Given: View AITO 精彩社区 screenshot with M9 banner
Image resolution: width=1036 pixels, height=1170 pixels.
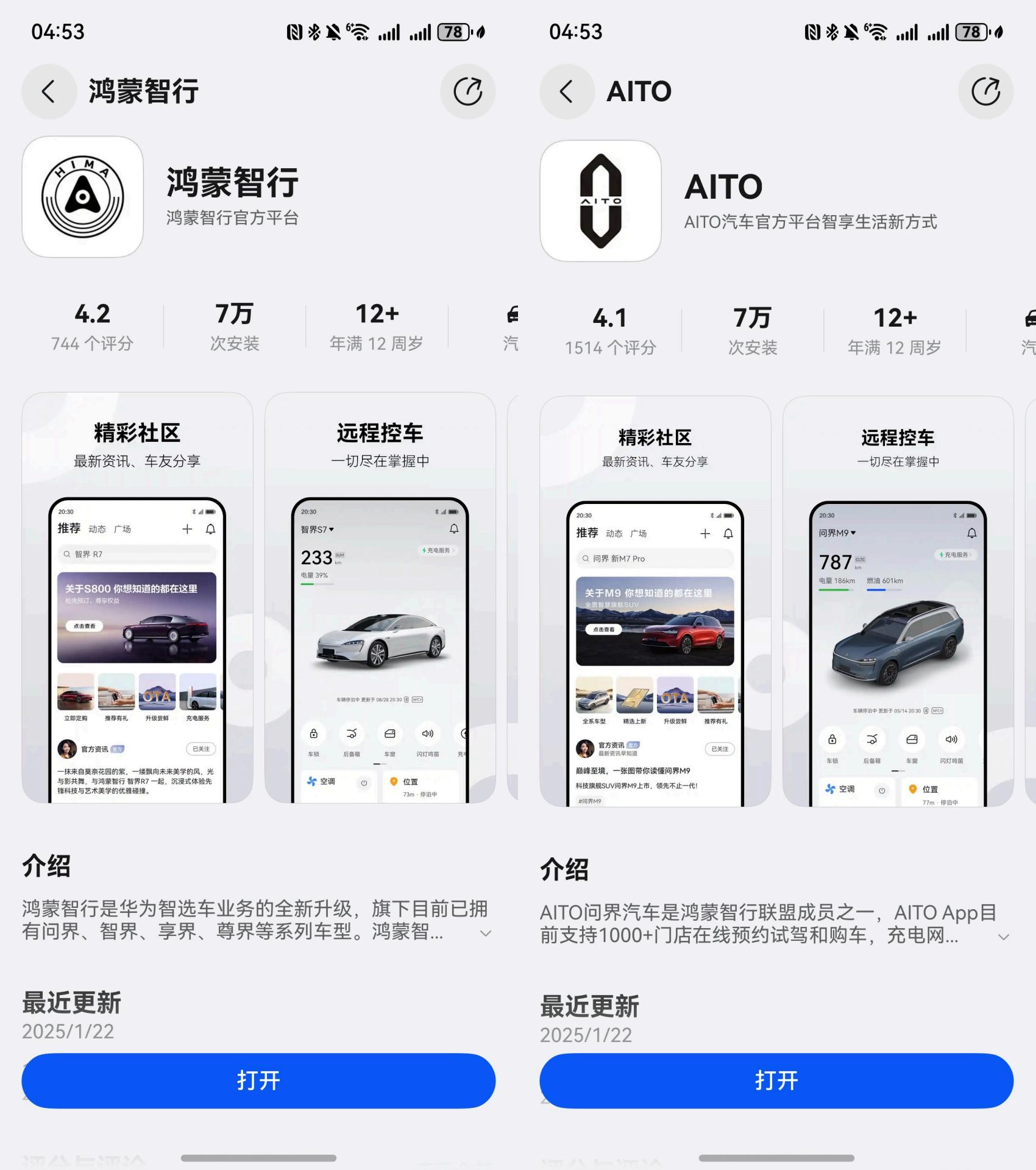Looking at the screenshot, I should pyautogui.click(x=655, y=601).
